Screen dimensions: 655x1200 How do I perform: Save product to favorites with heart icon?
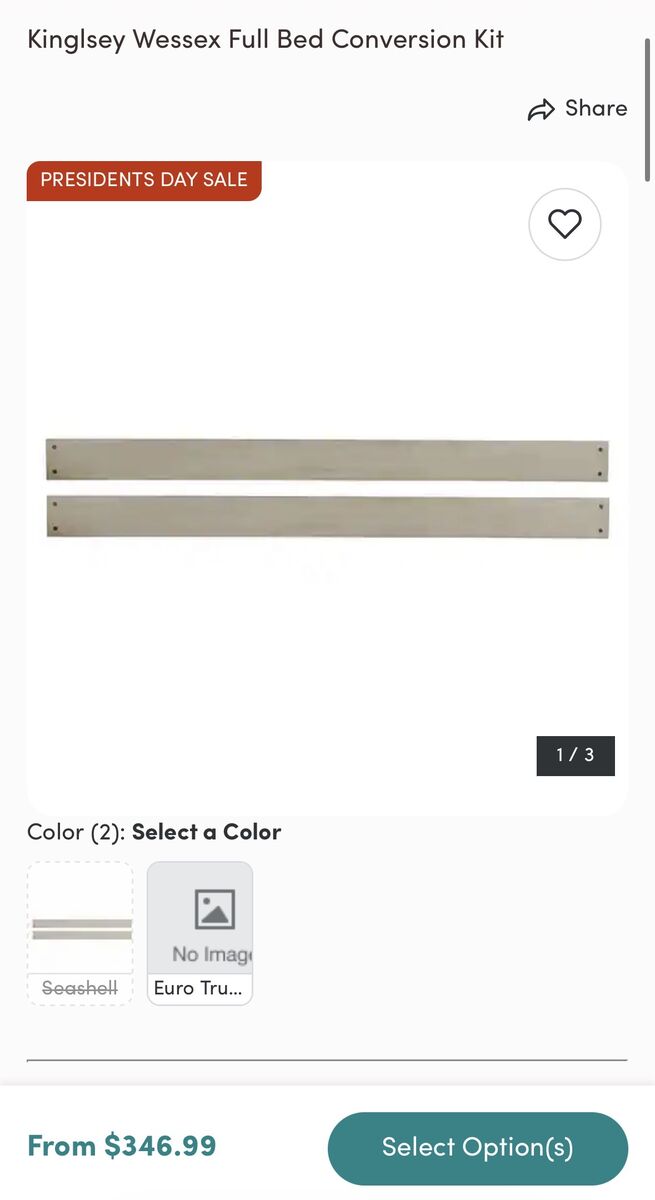[x=564, y=225]
